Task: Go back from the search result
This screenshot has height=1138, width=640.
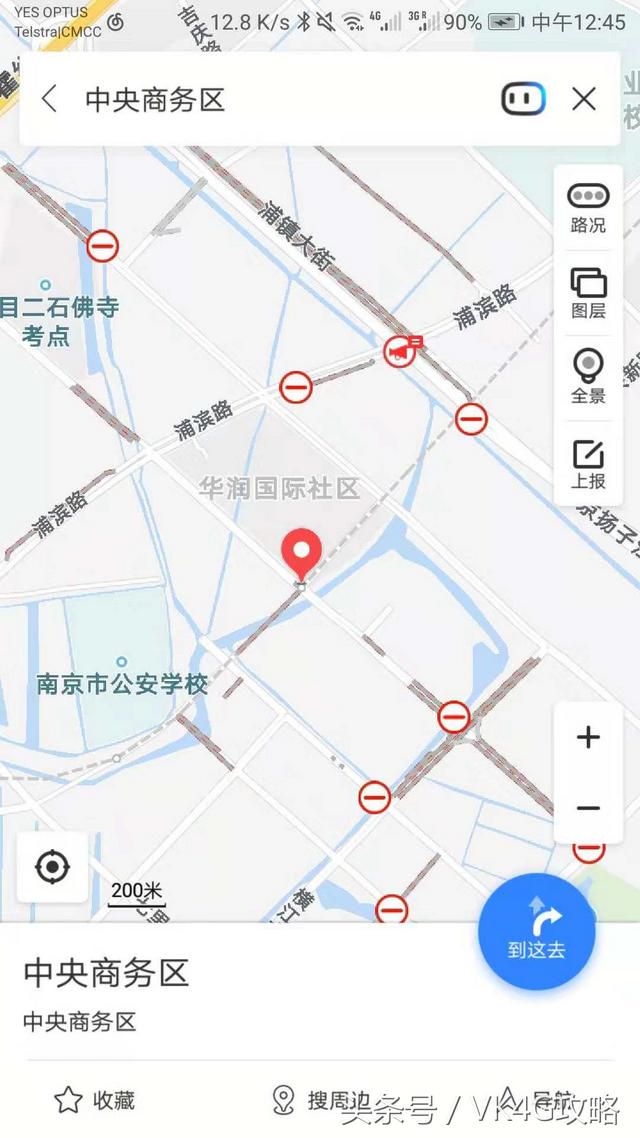Action: pos(49,99)
